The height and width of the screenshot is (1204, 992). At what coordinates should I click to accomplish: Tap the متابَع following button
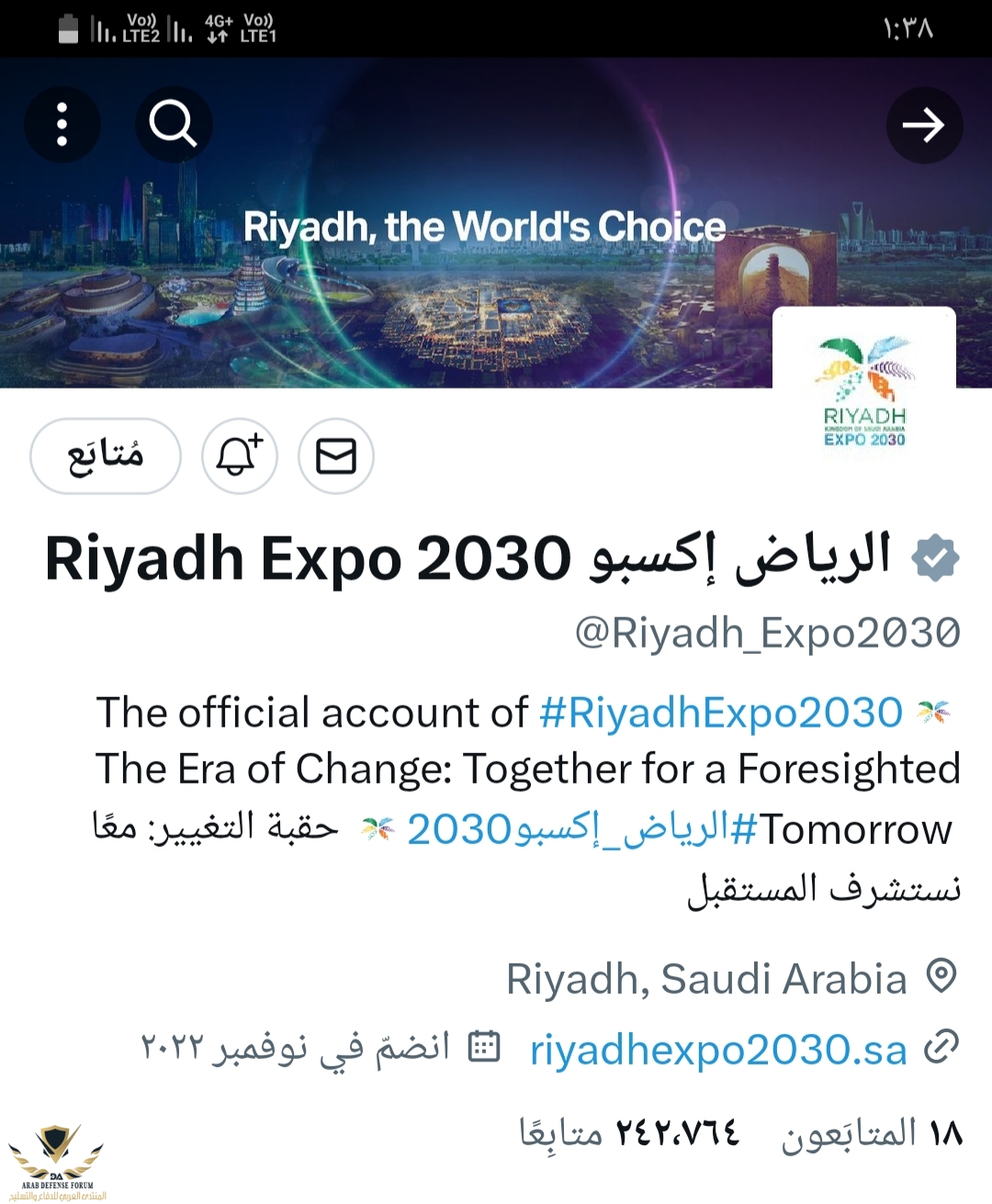tap(106, 456)
